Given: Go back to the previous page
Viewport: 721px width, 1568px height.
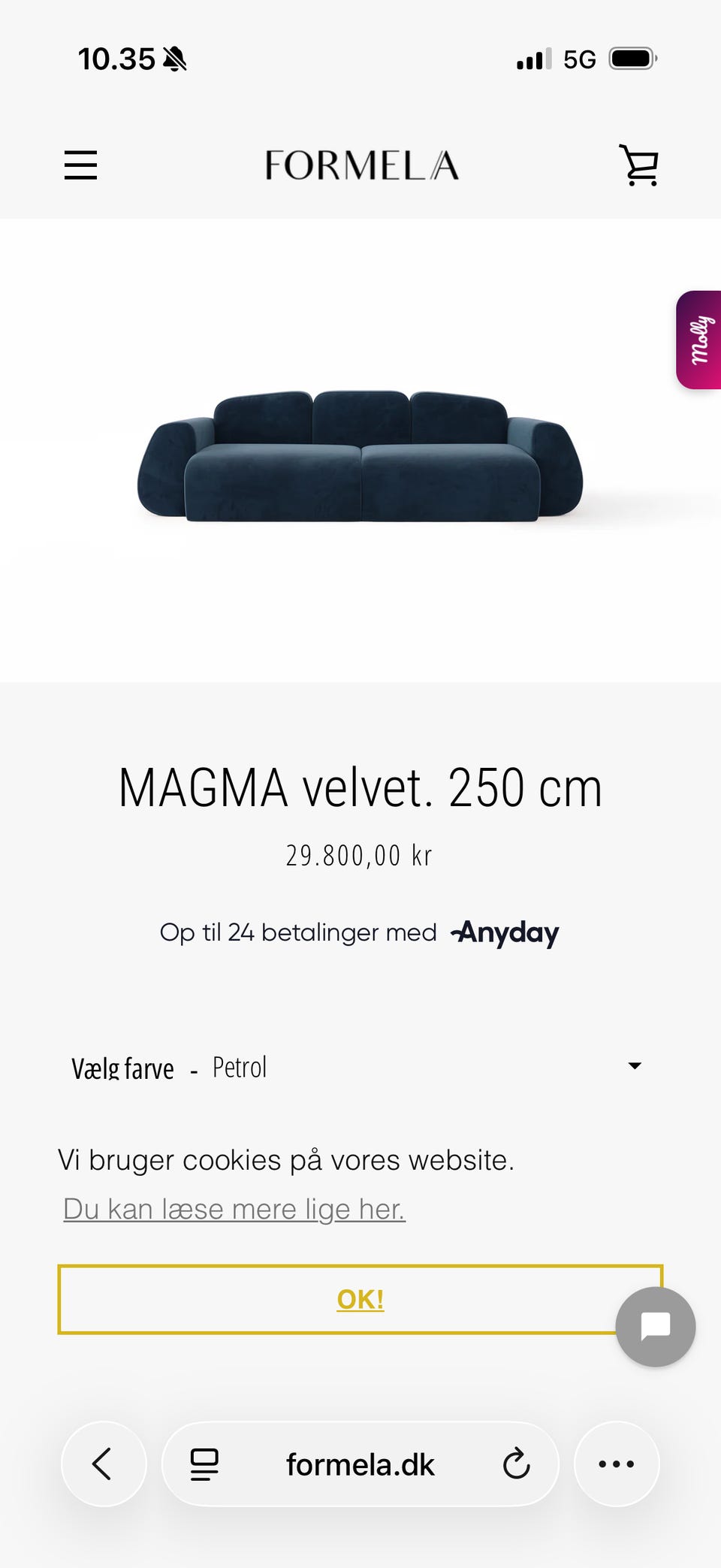Looking at the screenshot, I should 103,1464.
